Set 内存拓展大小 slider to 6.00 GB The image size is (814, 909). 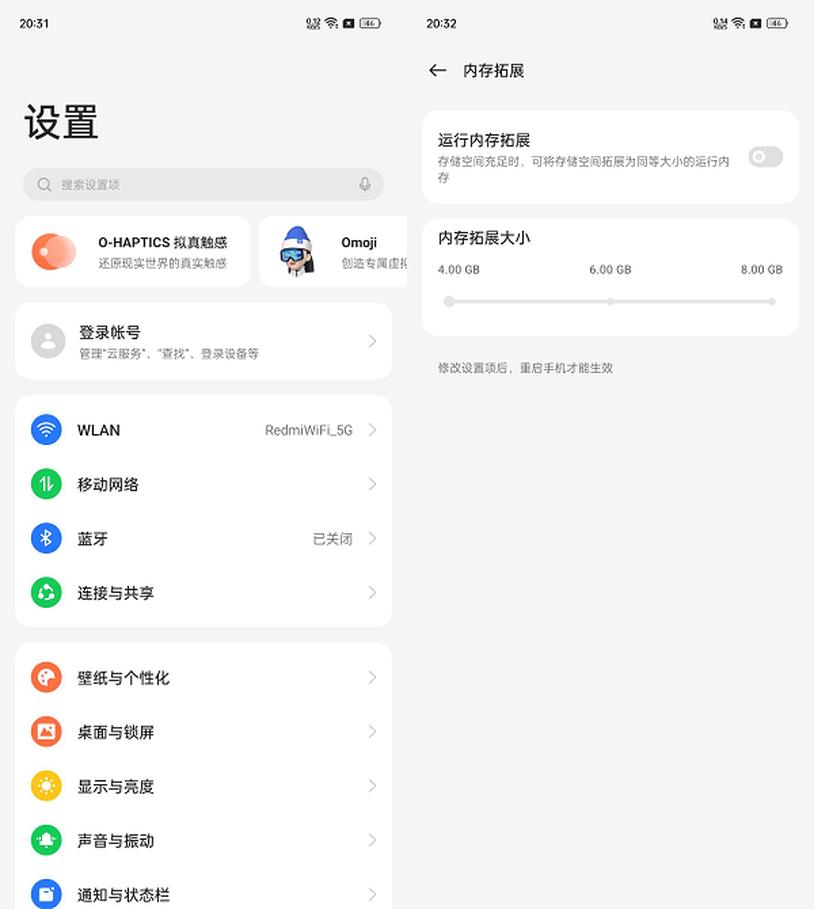click(x=610, y=301)
